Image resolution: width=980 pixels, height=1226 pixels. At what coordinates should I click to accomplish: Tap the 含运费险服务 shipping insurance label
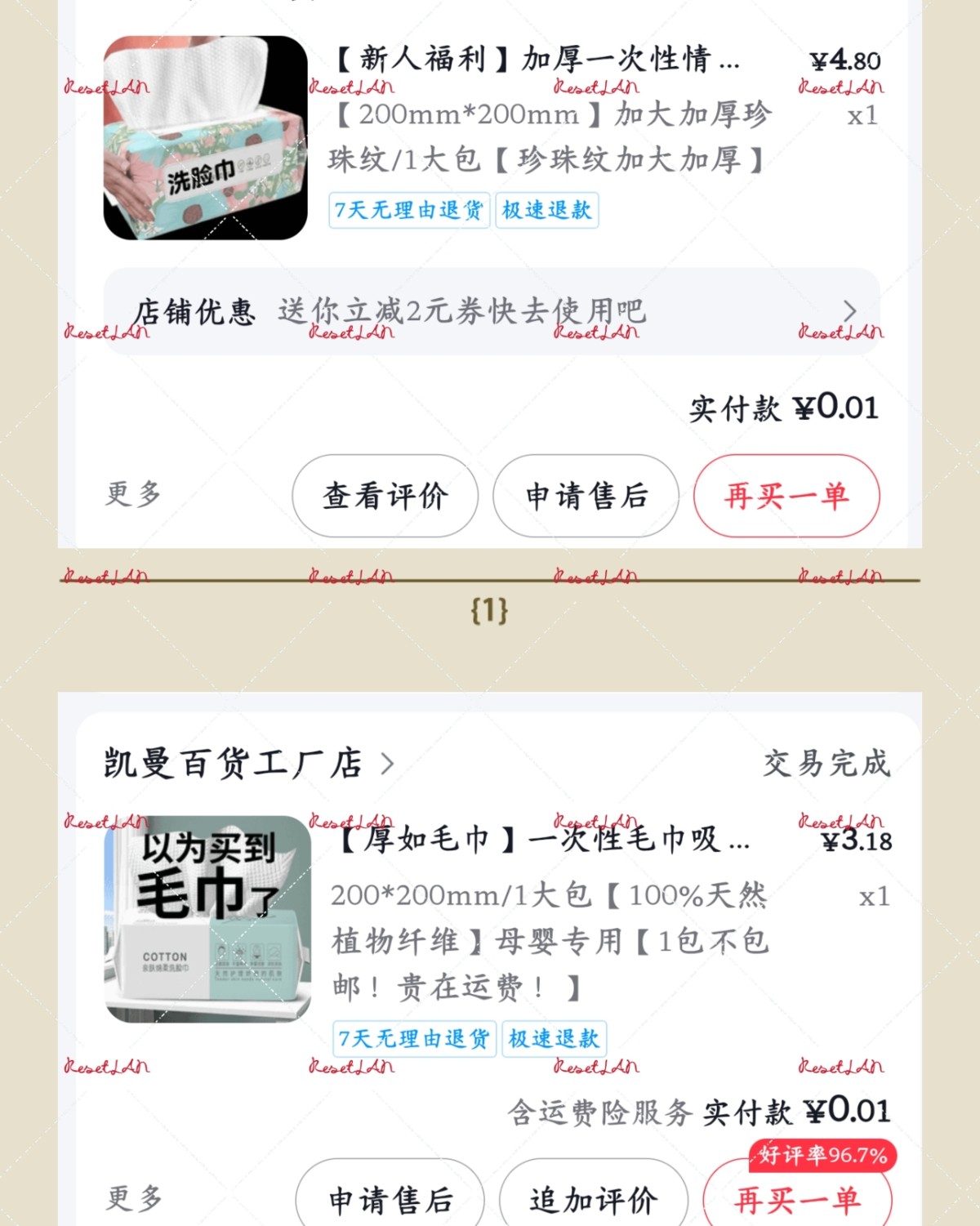point(603,1109)
